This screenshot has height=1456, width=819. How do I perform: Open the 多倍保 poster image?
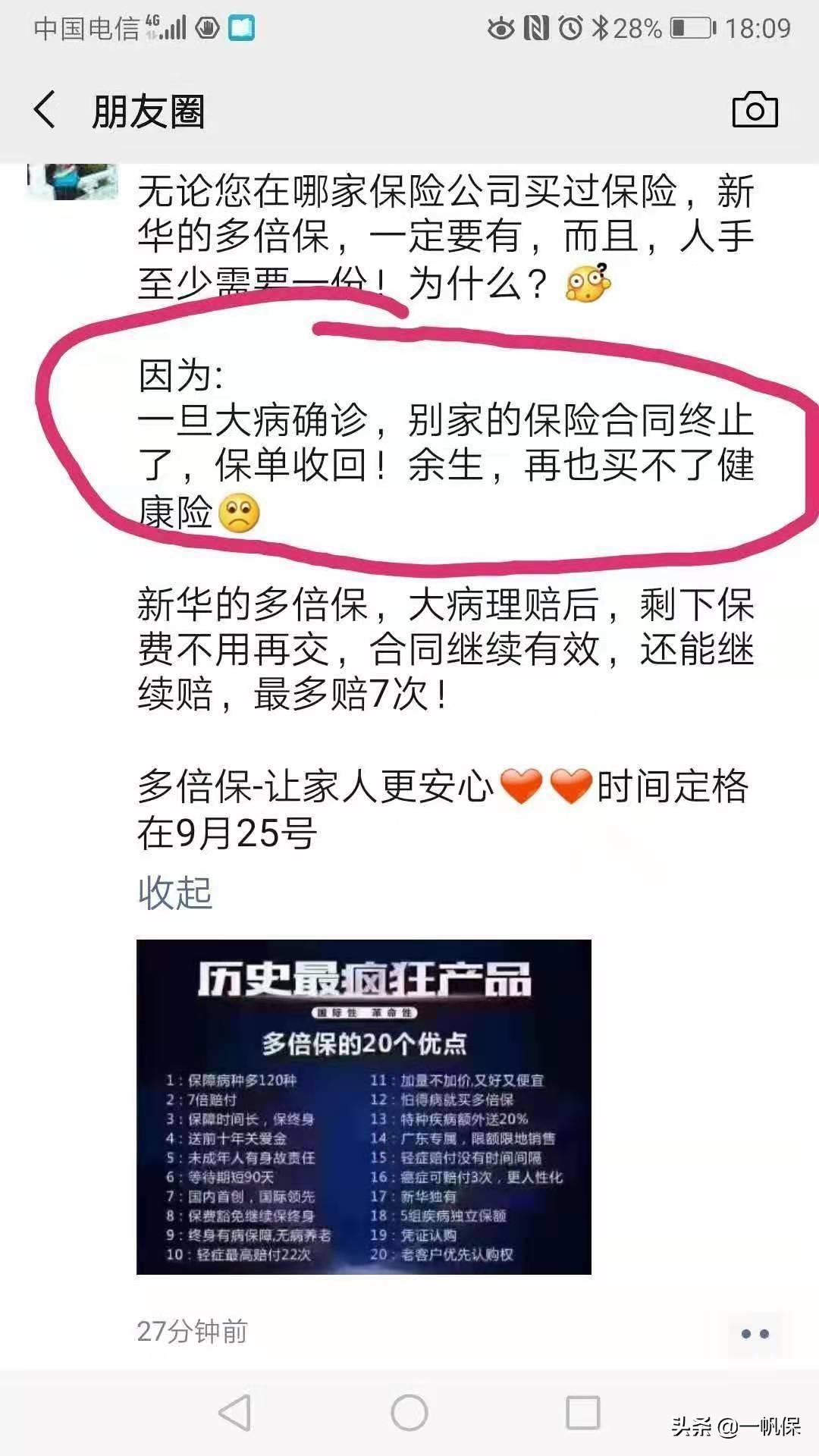(363, 1106)
